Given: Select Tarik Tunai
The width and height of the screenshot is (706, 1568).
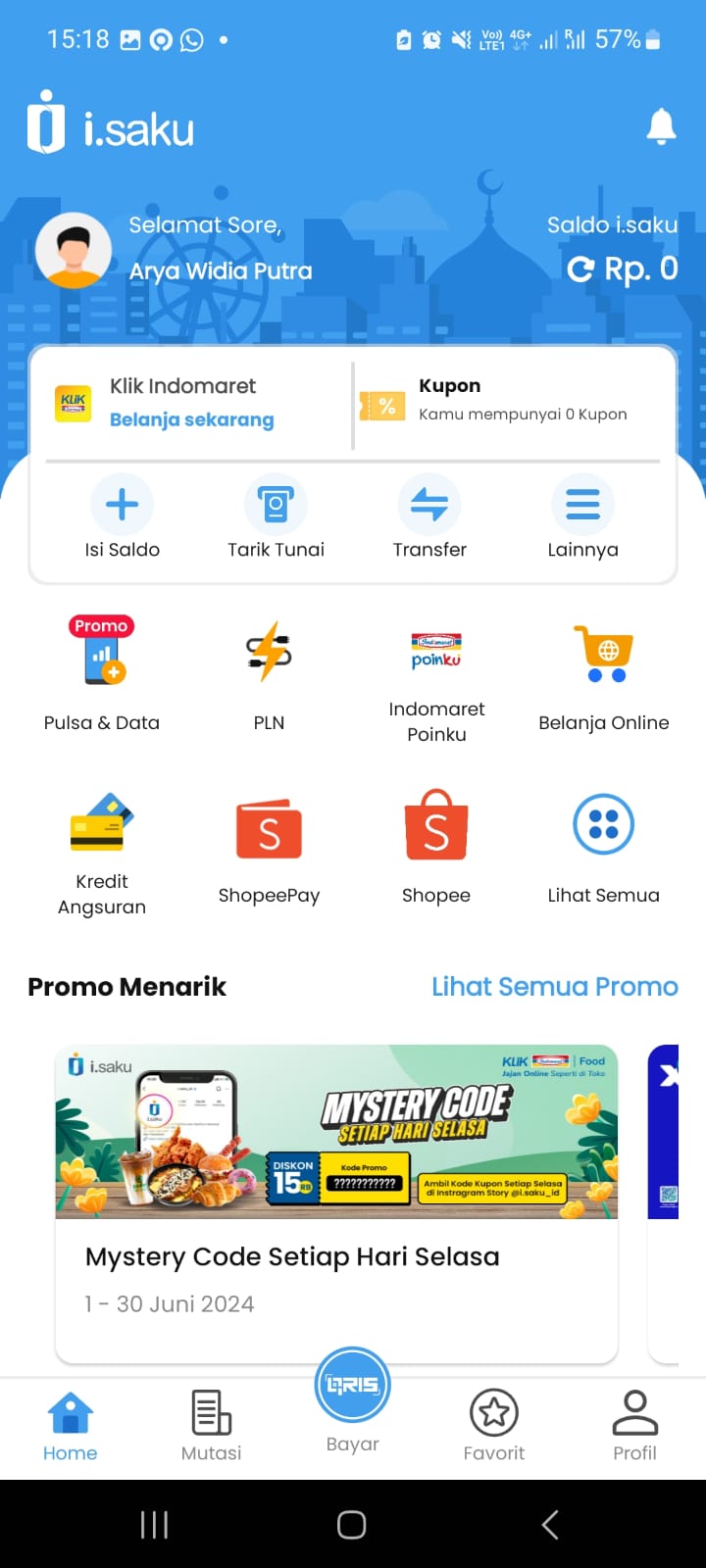Looking at the screenshot, I should [276, 516].
